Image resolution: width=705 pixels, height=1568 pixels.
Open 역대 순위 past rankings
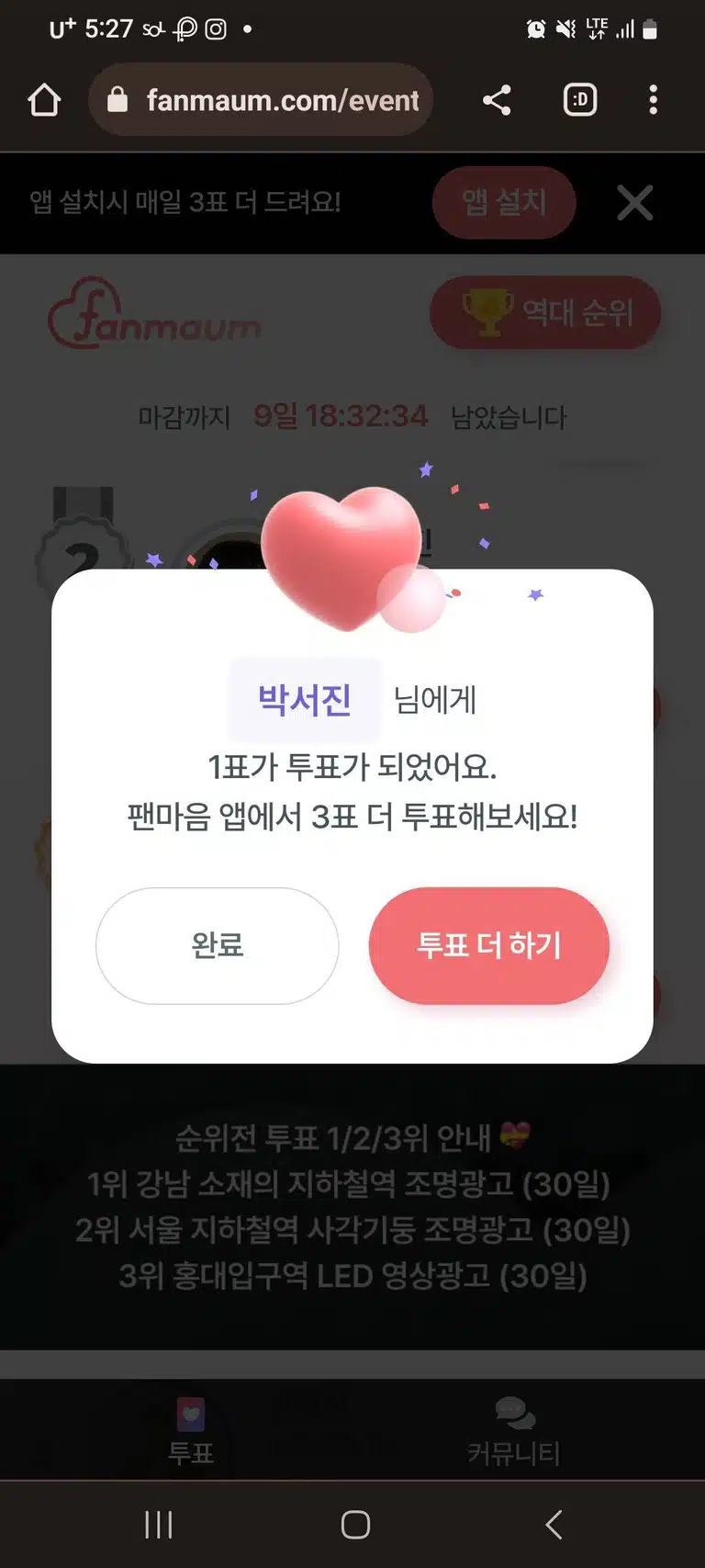545,312
